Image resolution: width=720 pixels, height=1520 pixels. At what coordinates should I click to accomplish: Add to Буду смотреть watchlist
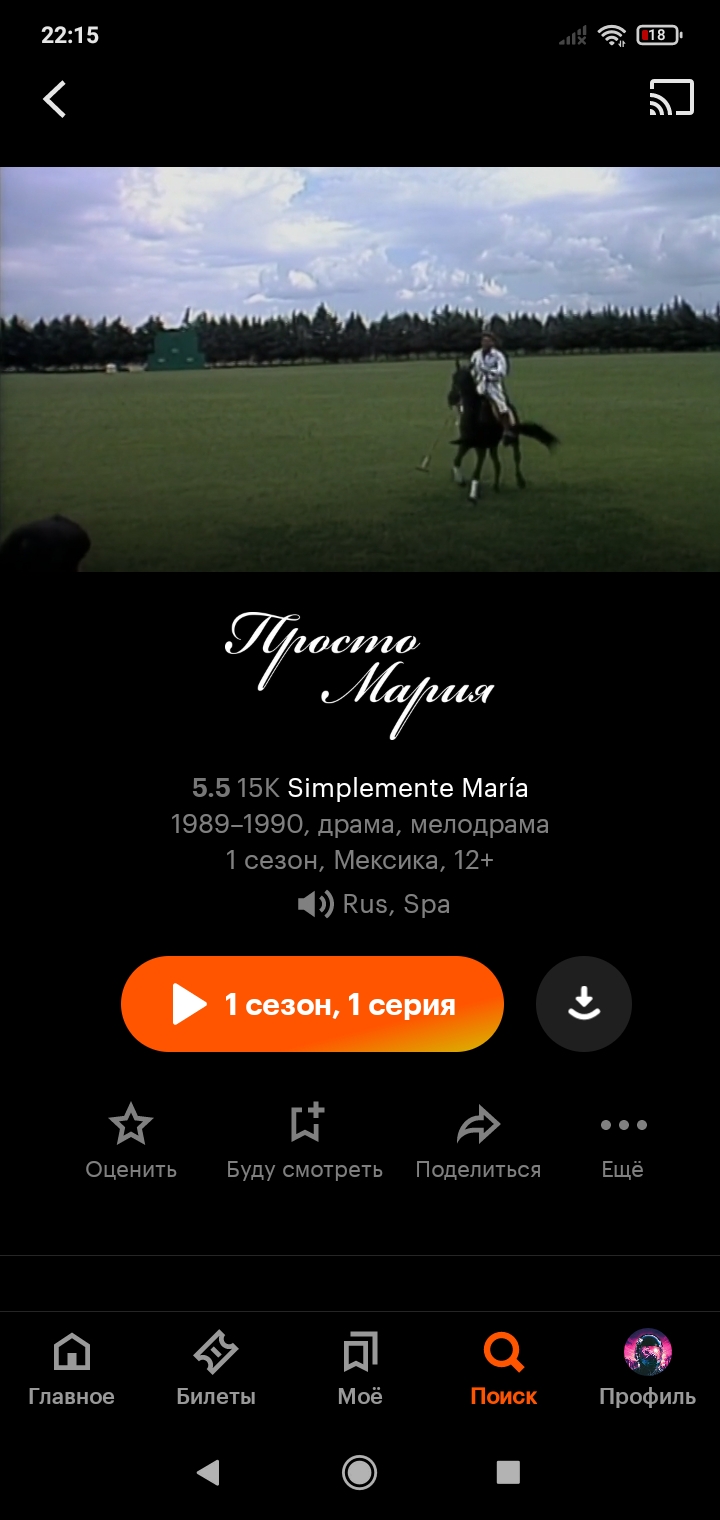pyautogui.click(x=305, y=1141)
